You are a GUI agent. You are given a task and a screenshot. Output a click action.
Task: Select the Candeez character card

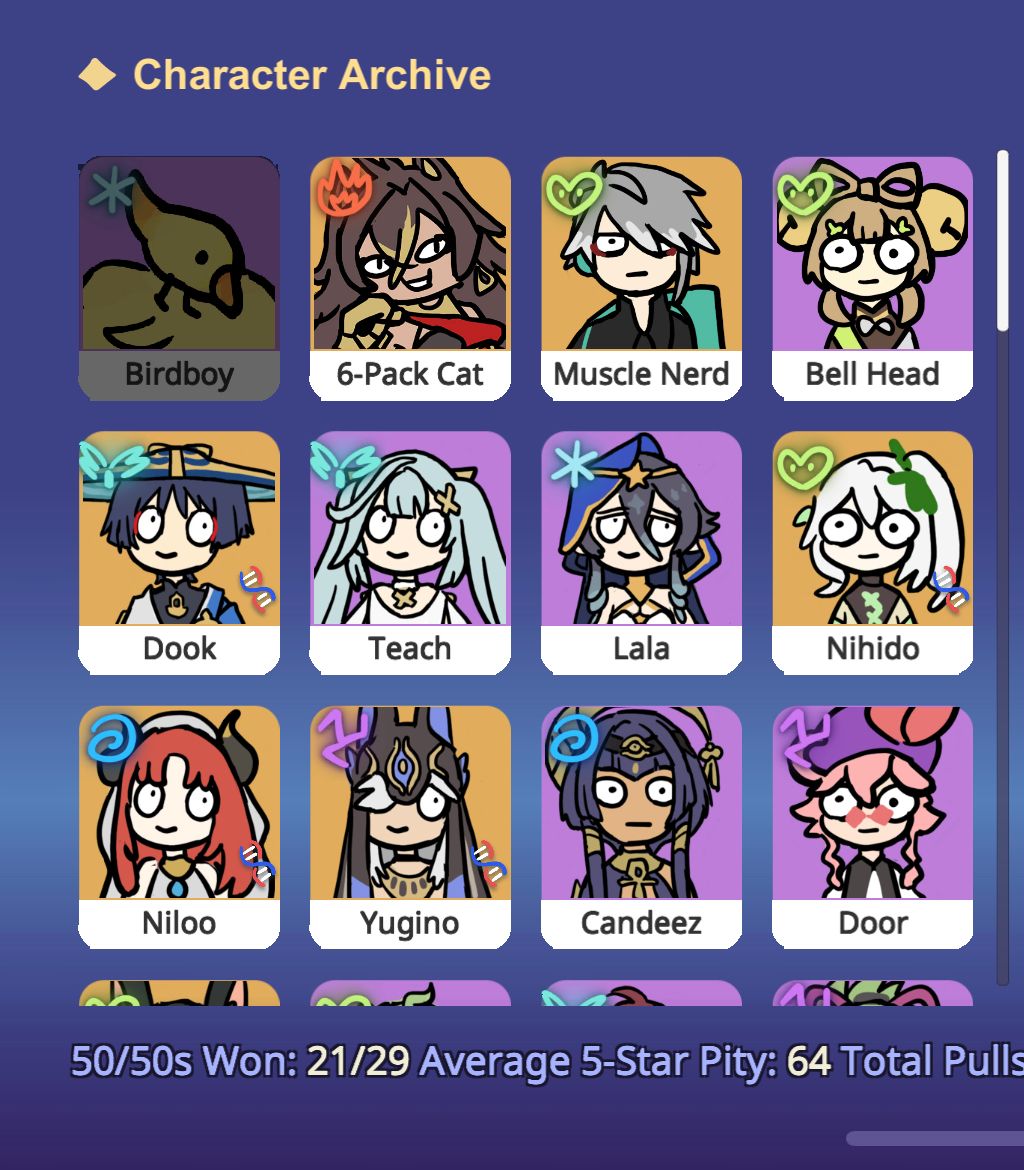click(641, 826)
